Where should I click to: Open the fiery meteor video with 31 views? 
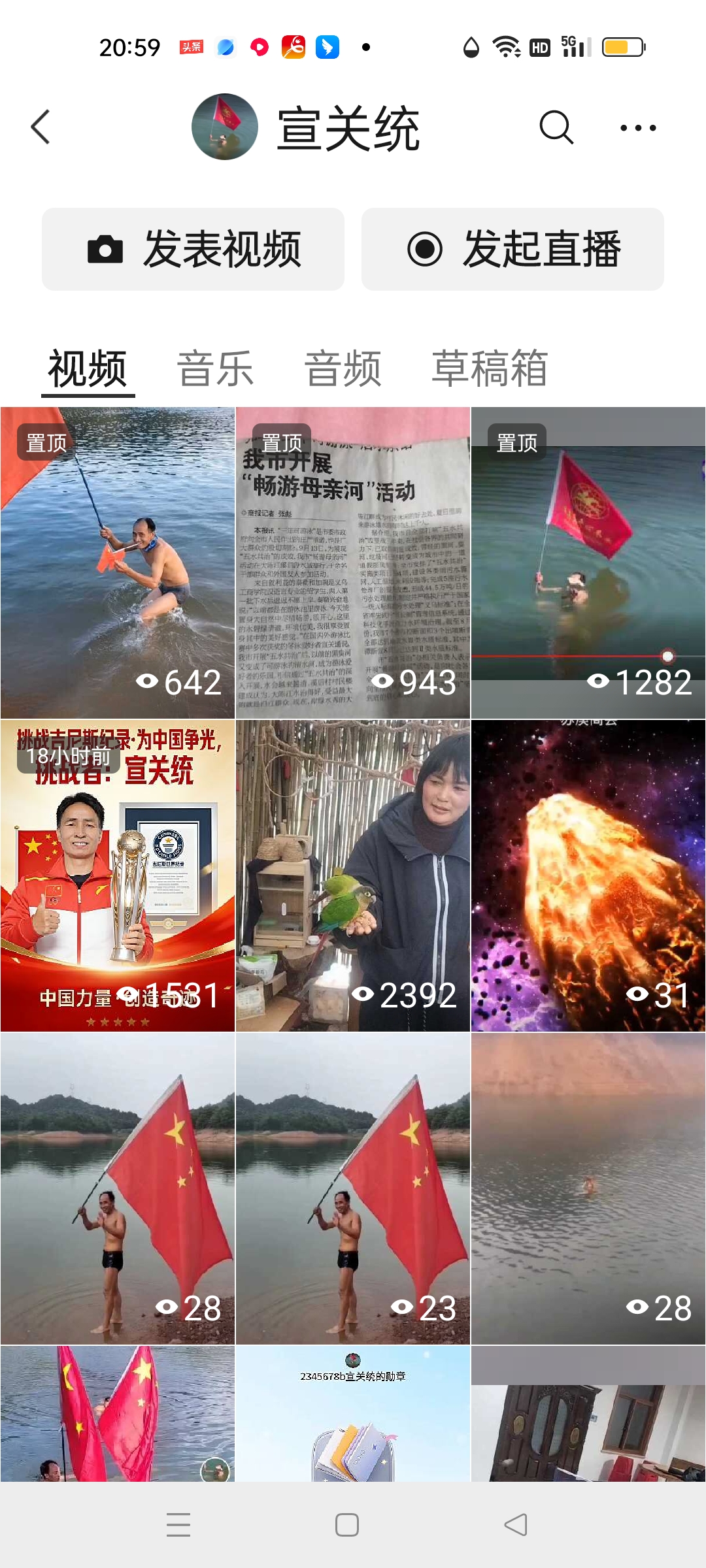pyautogui.click(x=588, y=875)
